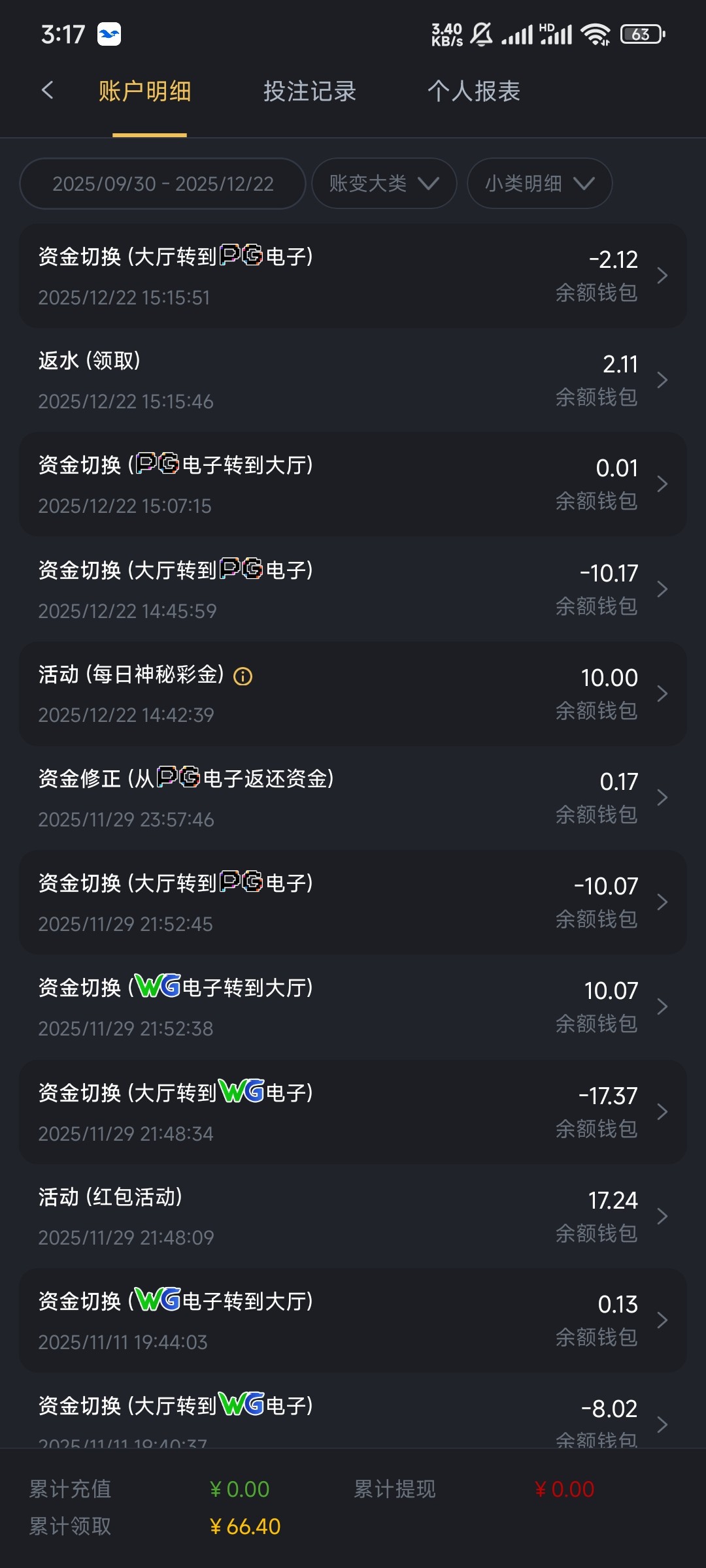Image resolution: width=706 pixels, height=1568 pixels.
Task: Open the 0.13 WG电子转到大厅 record
Action: [353, 1320]
